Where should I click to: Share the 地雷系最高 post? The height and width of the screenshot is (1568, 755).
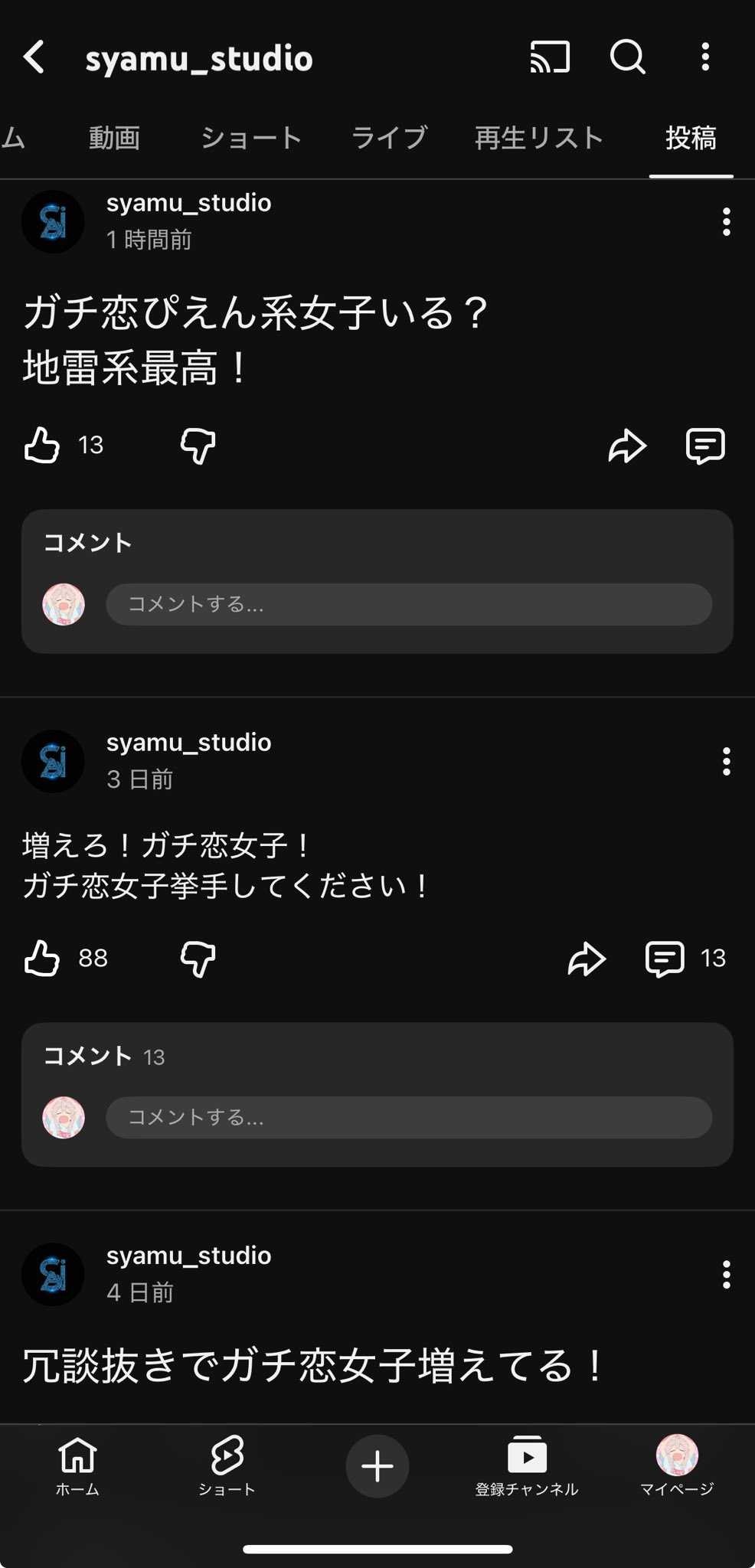click(627, 446)
